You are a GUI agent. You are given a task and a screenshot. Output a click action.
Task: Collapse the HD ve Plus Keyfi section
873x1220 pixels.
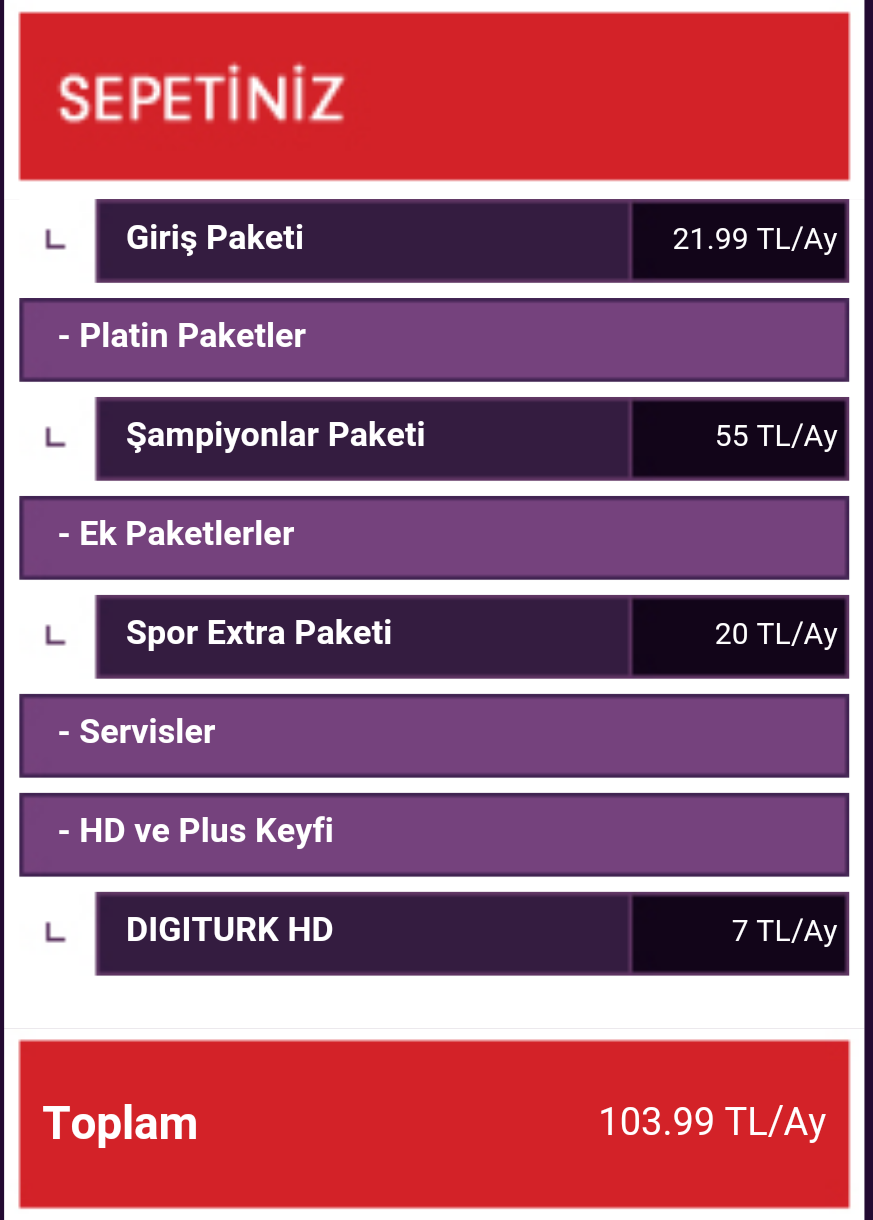coord(433,832)
